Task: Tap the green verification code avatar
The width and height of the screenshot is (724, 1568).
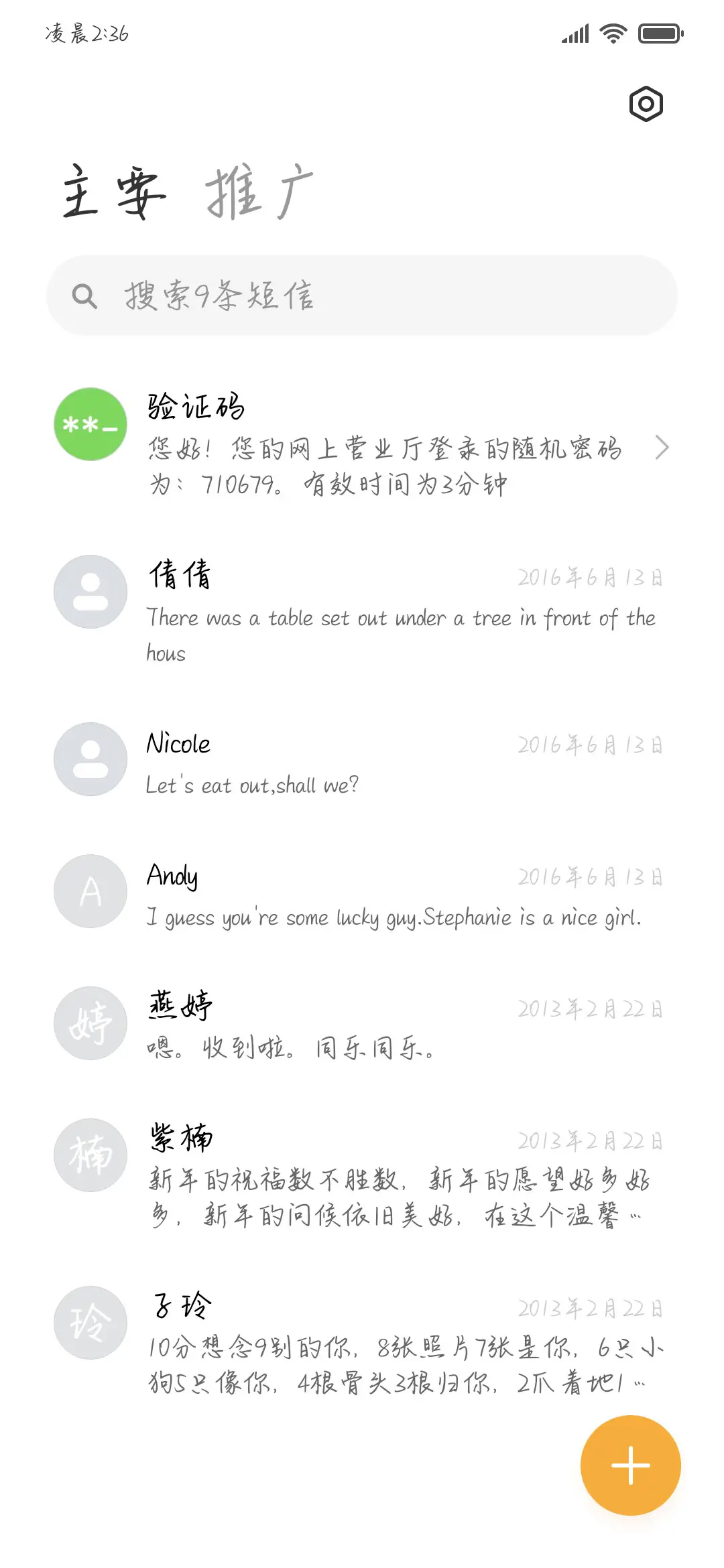Action: click(x=89, y=424)
